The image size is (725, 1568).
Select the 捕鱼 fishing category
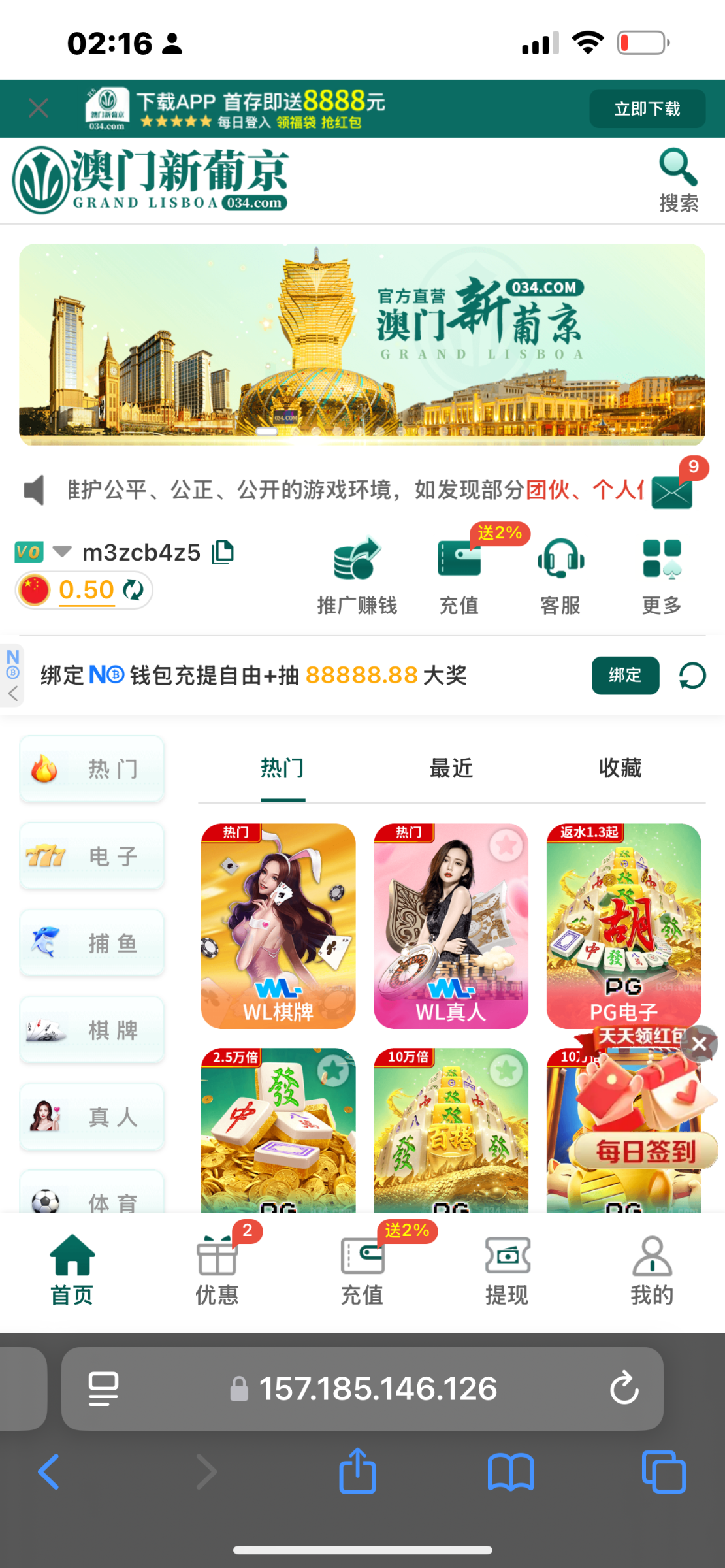[x=92, y=943]
